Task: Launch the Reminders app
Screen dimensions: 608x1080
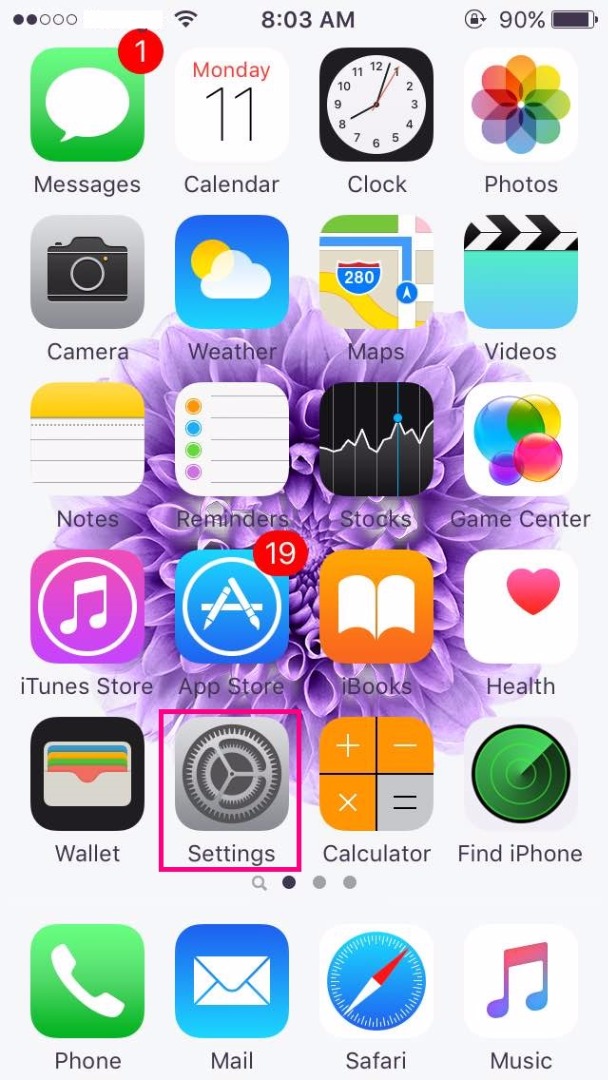Action: tap(231, 439)
